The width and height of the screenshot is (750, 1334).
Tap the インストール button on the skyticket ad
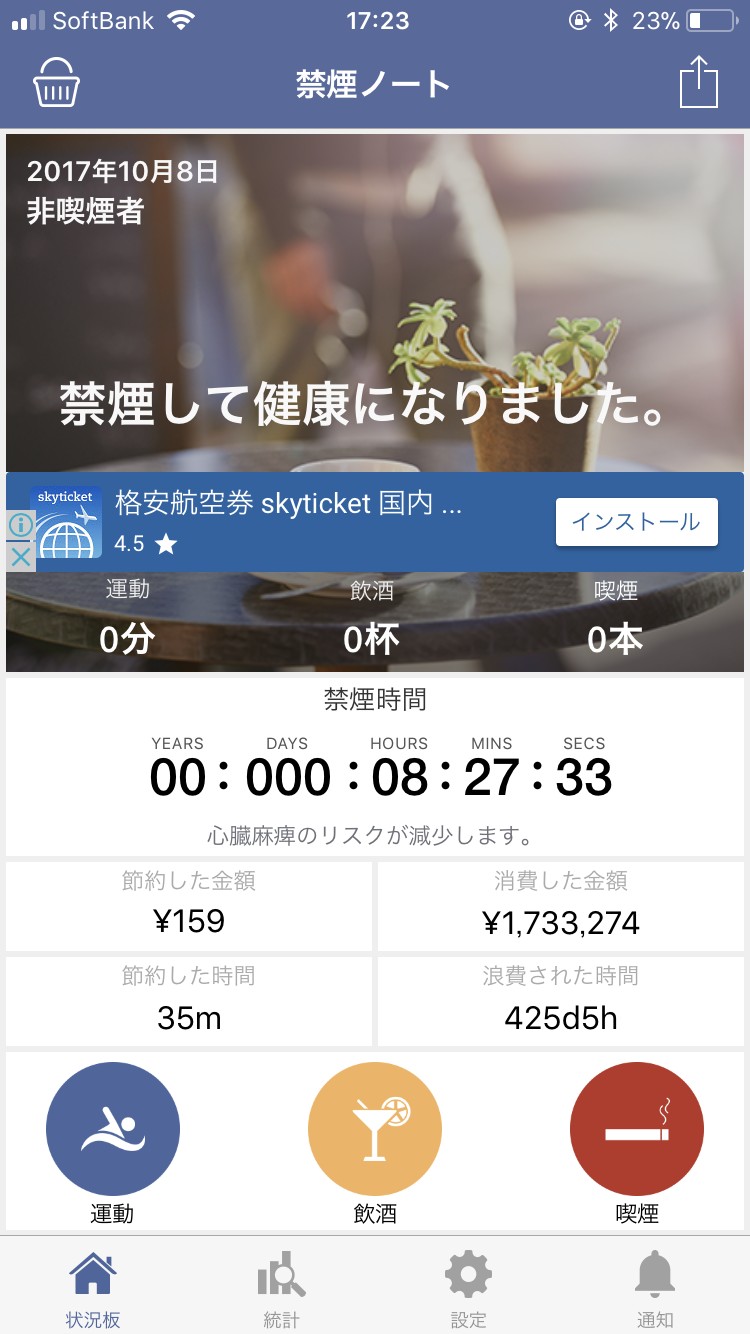636,522
